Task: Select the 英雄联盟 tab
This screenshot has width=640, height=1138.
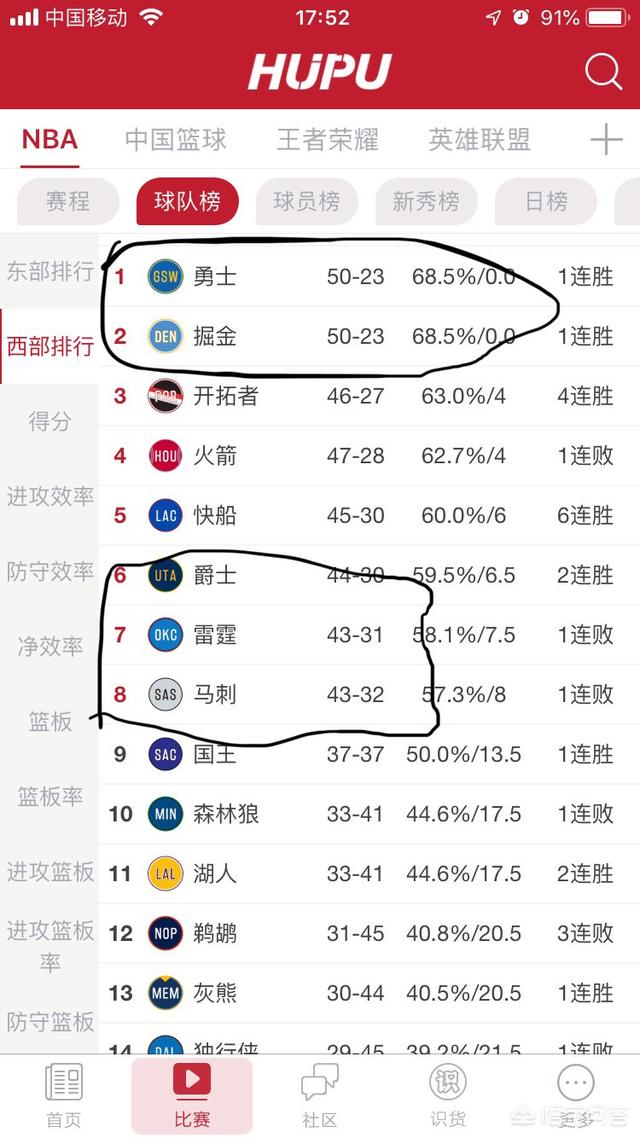Action: 479,139
